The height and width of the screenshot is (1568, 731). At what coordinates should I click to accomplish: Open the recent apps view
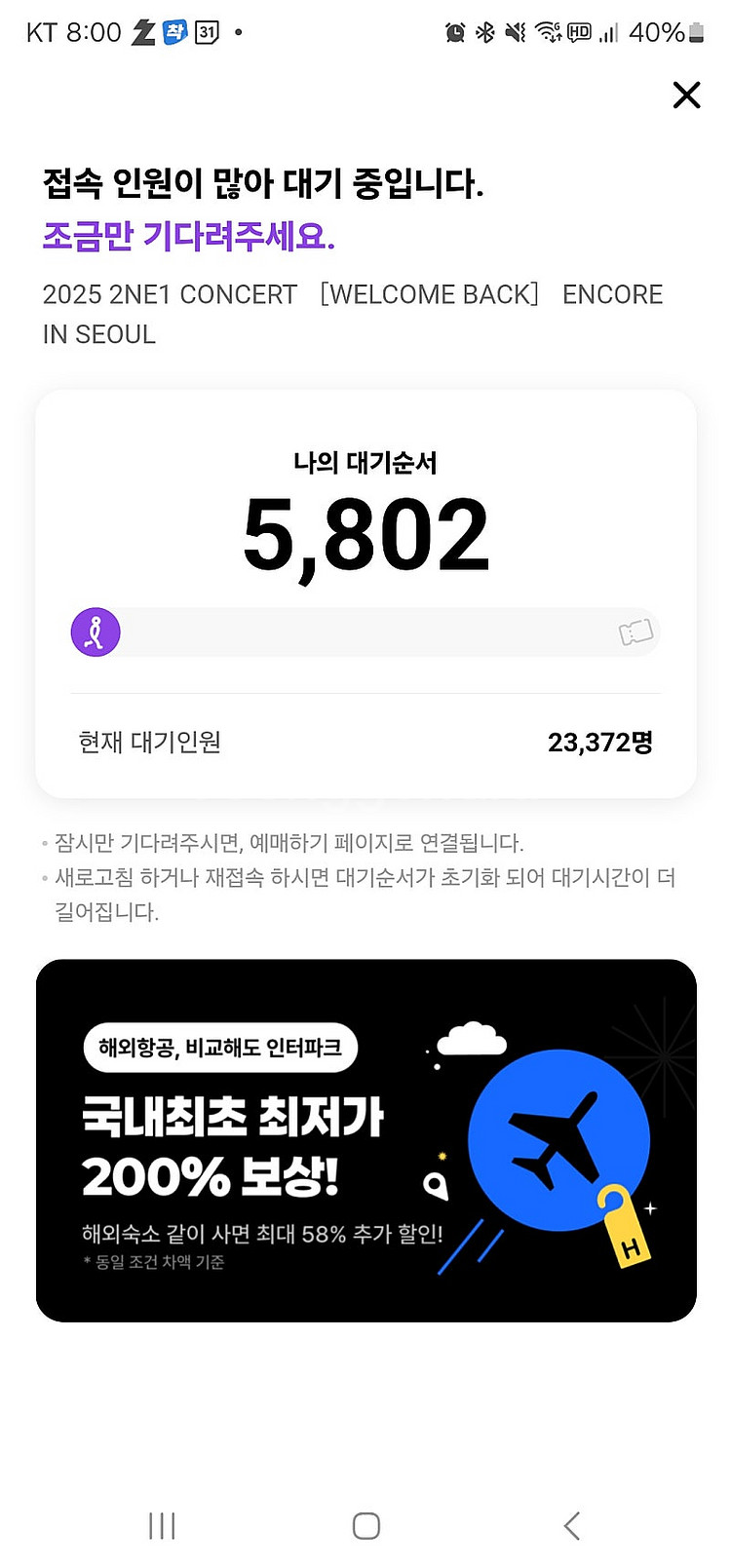162,1525
